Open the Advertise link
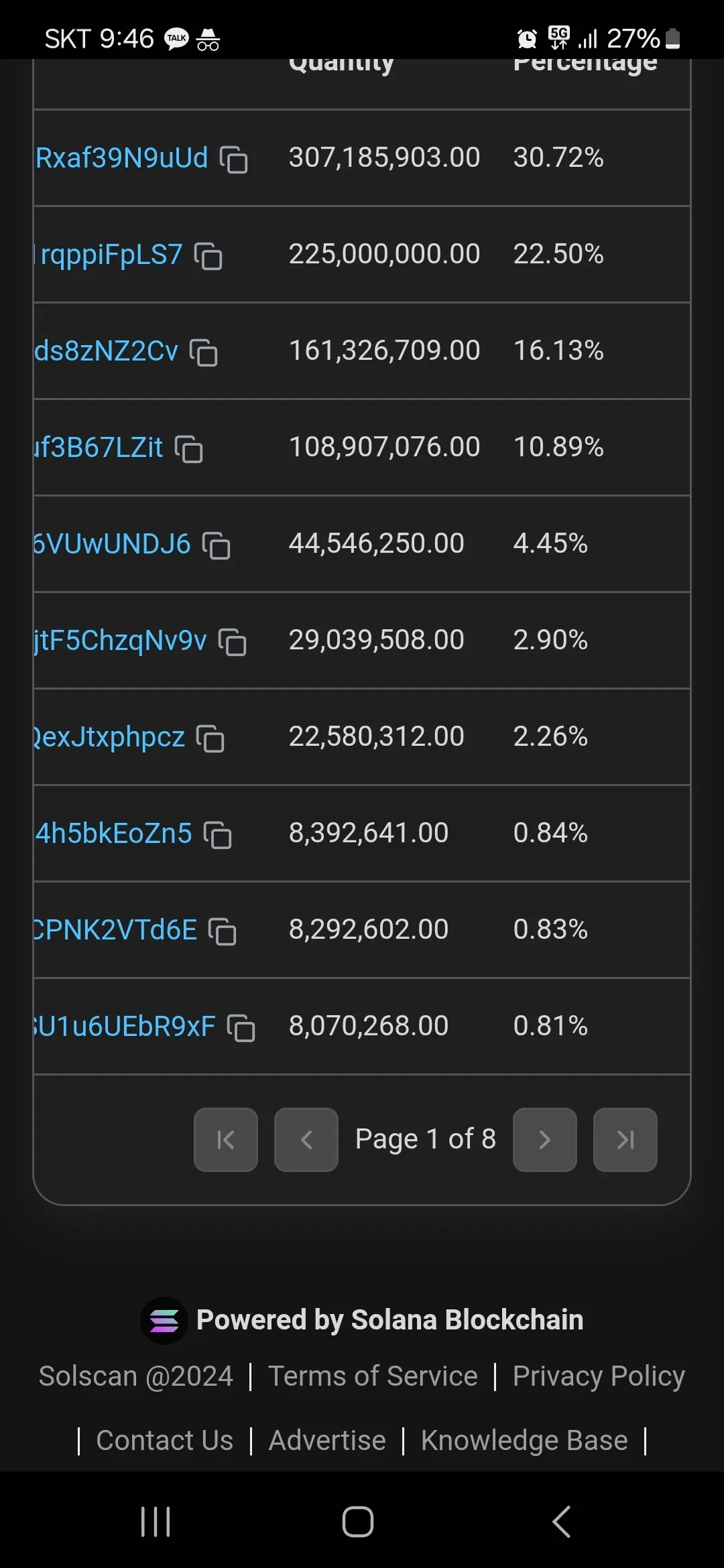Screen dimensions: 724x1568 (327, 1441)
